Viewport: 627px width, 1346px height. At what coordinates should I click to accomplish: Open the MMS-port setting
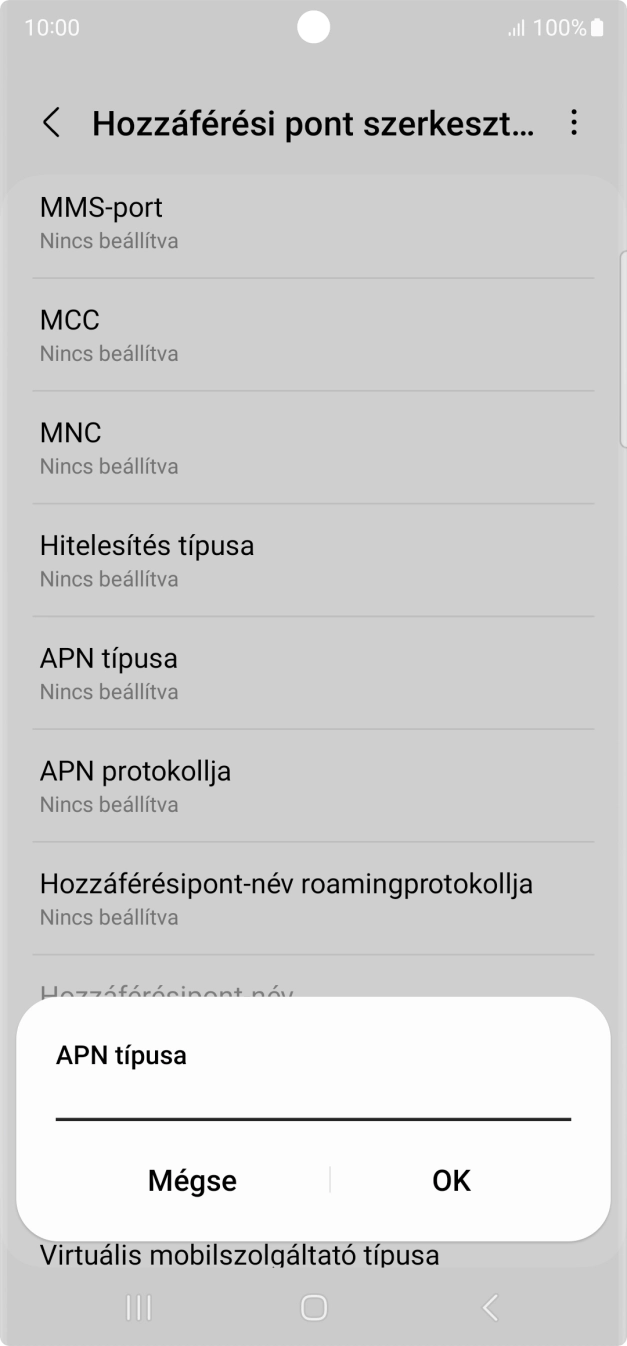pos(313,222)
